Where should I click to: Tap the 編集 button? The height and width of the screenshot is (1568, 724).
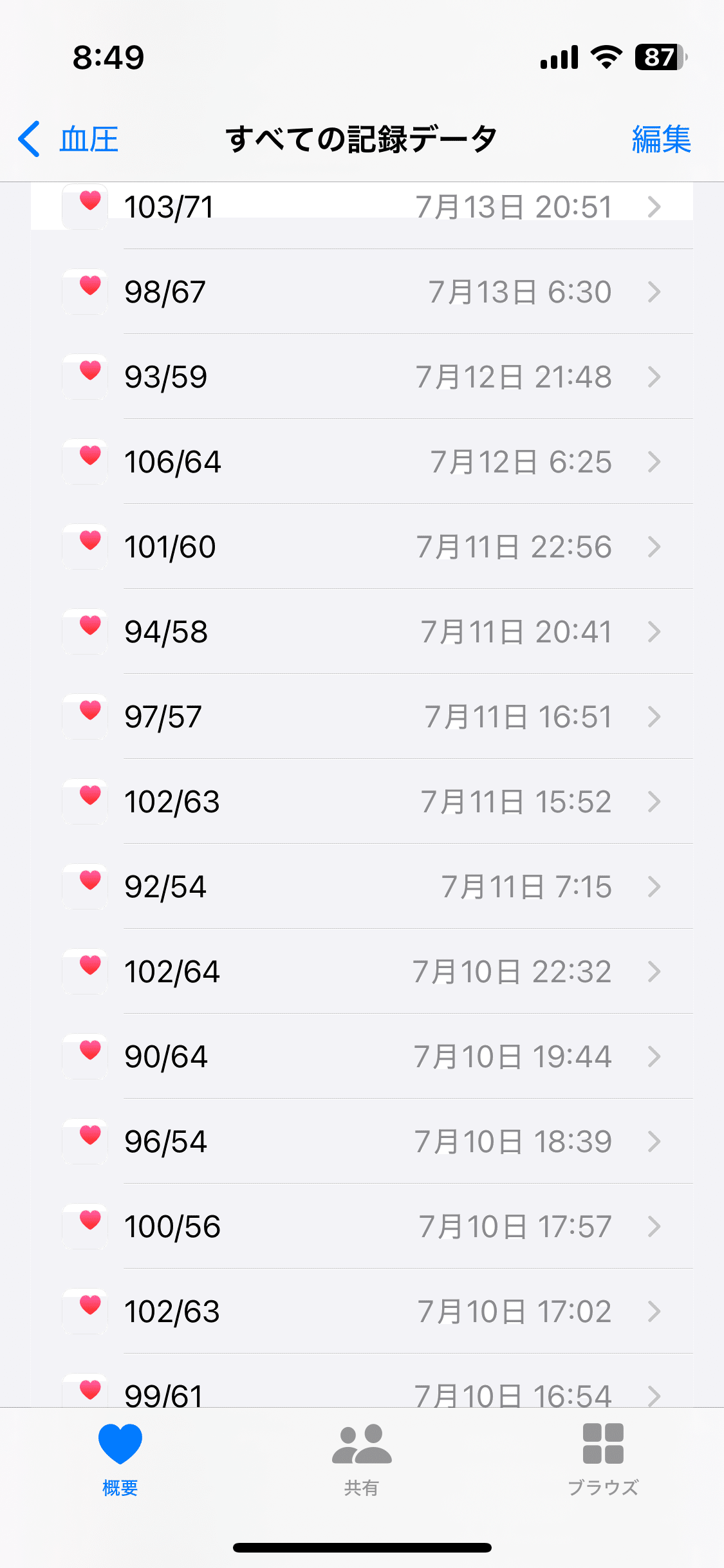pyautogui.click(x=661, y=139)
